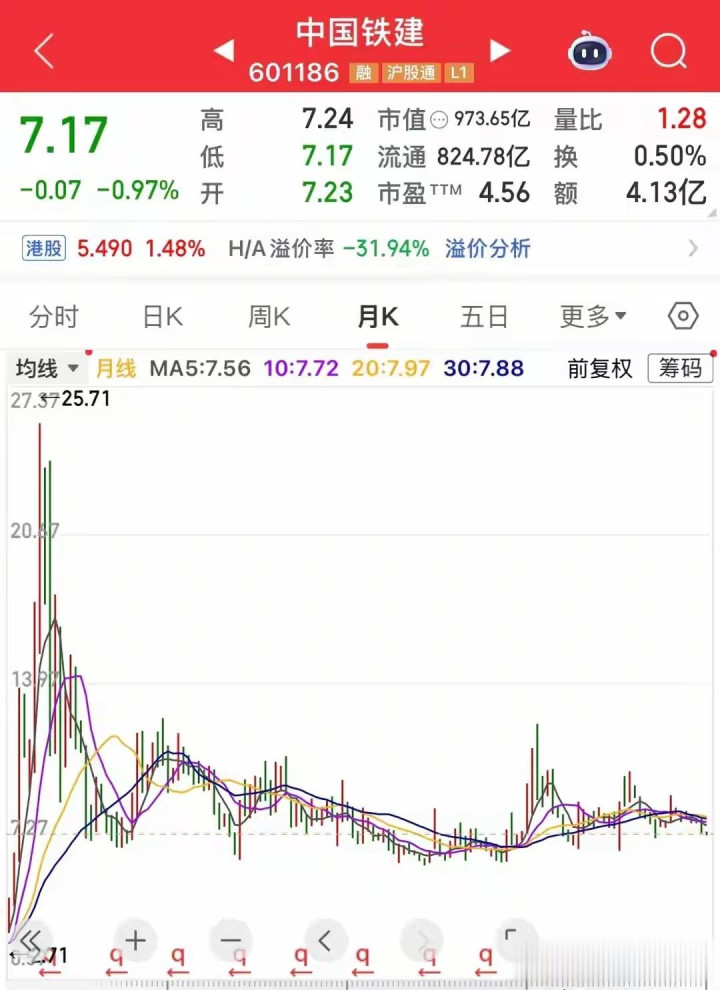This screenshot has width=720, height=990.
Task: Open chart settings hexagon icon
Action: [683, 317]
